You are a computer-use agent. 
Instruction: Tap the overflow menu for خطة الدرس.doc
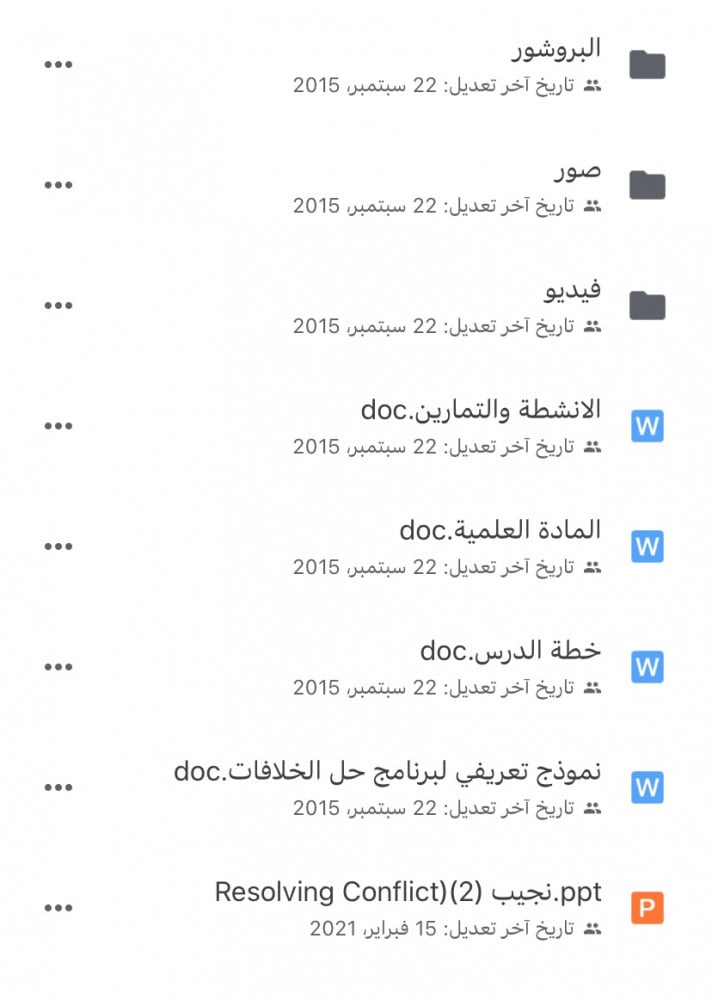(59, 666)
